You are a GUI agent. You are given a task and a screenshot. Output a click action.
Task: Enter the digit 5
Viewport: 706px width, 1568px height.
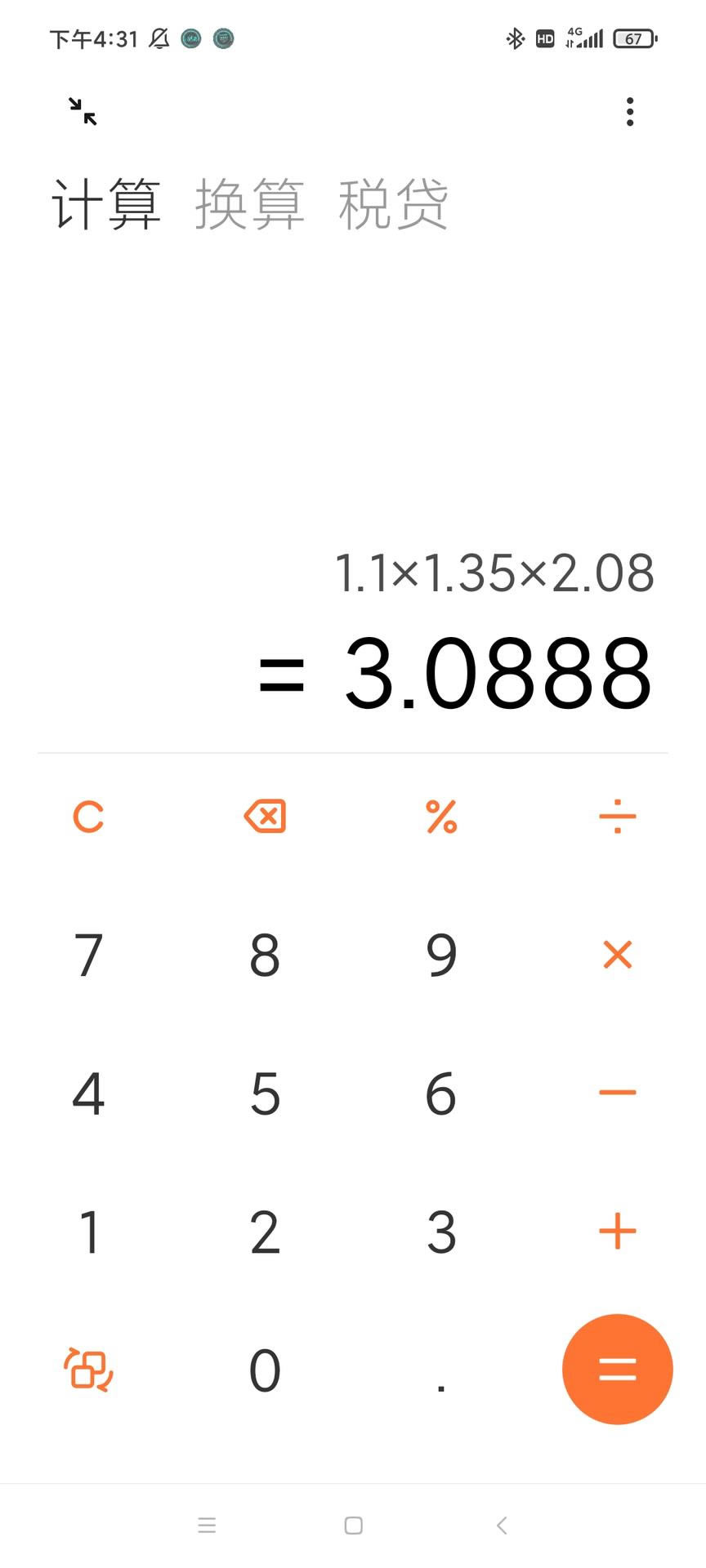tap(265, 1093)
